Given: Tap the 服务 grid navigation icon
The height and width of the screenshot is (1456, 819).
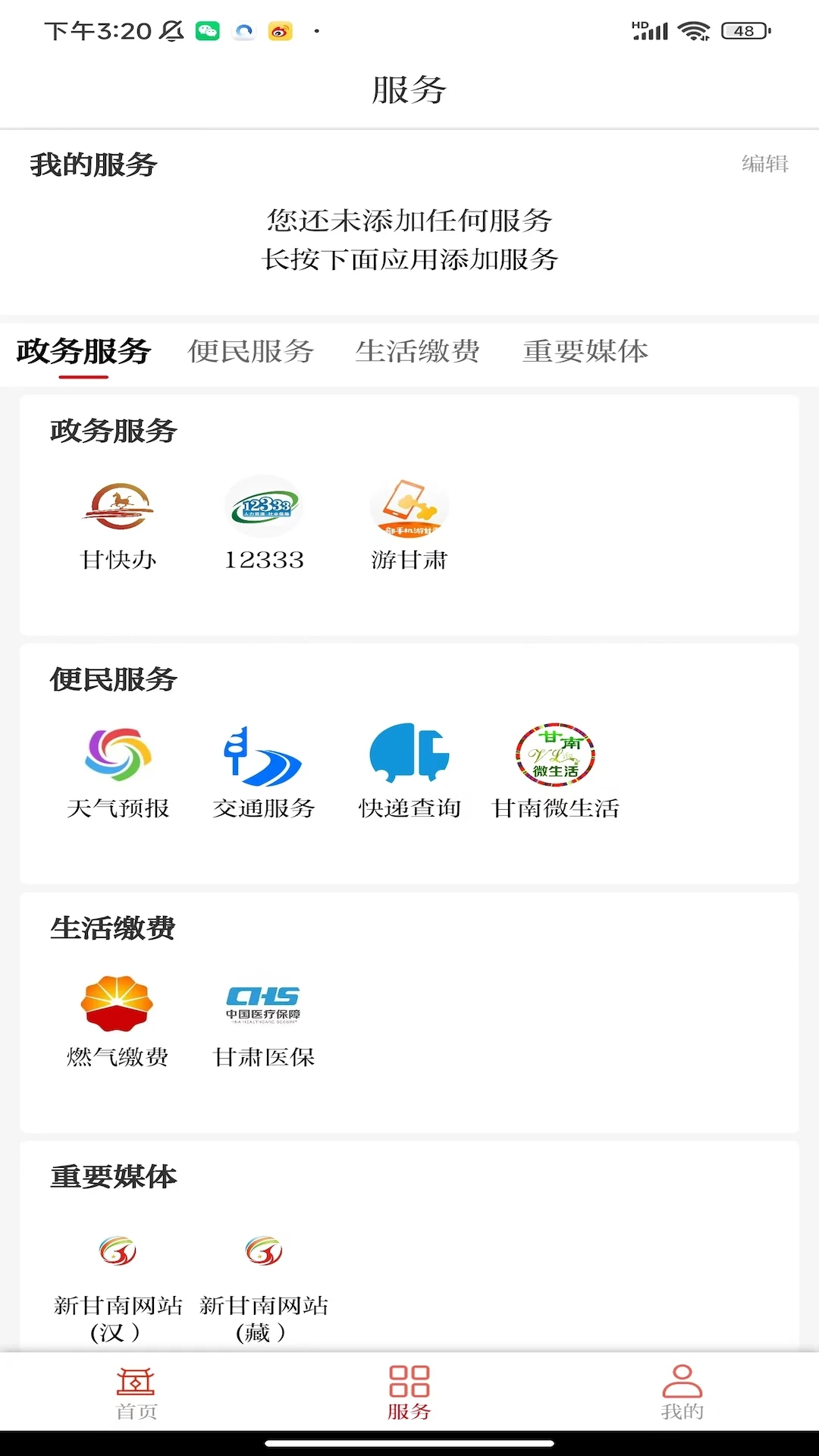Looking at the screenshot, I should [x=408, y=1395].
